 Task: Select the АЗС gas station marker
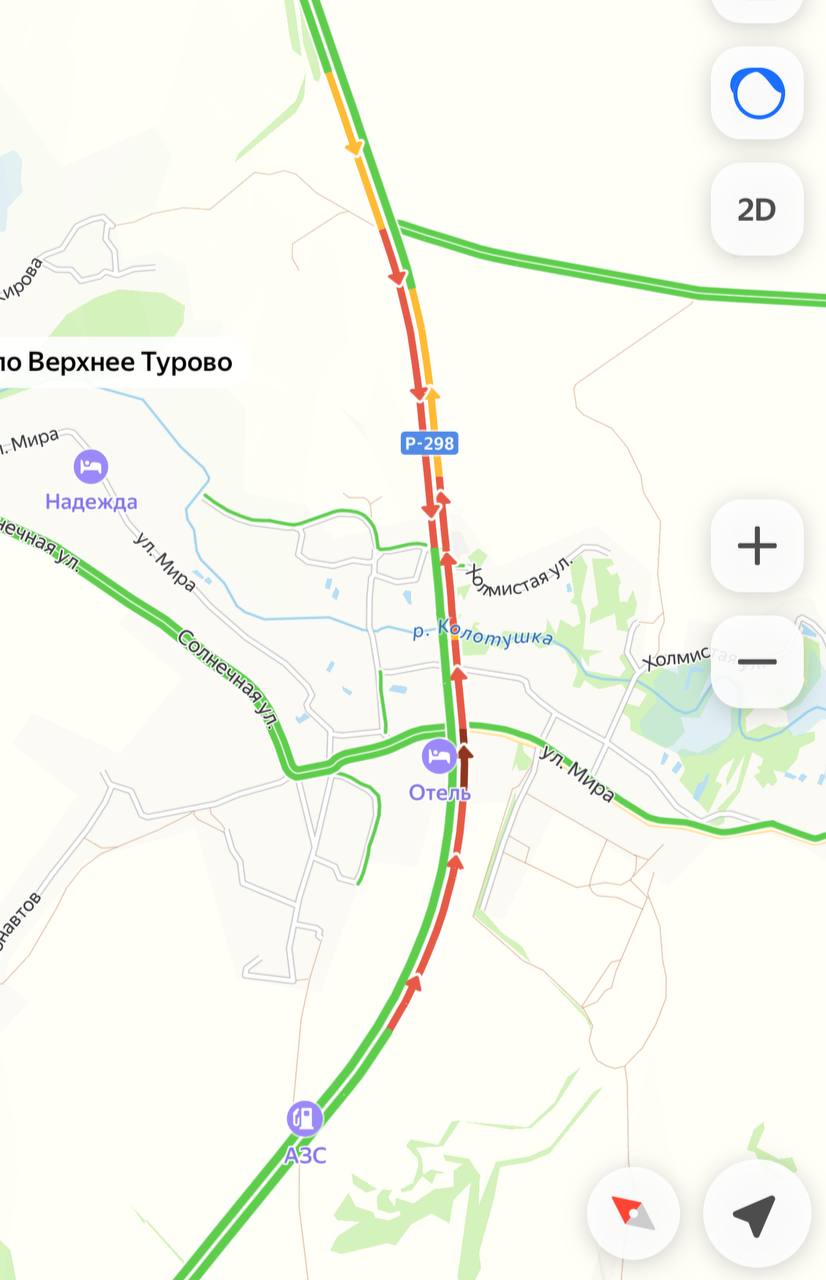pyautogui.click(x=304, y=1118)
